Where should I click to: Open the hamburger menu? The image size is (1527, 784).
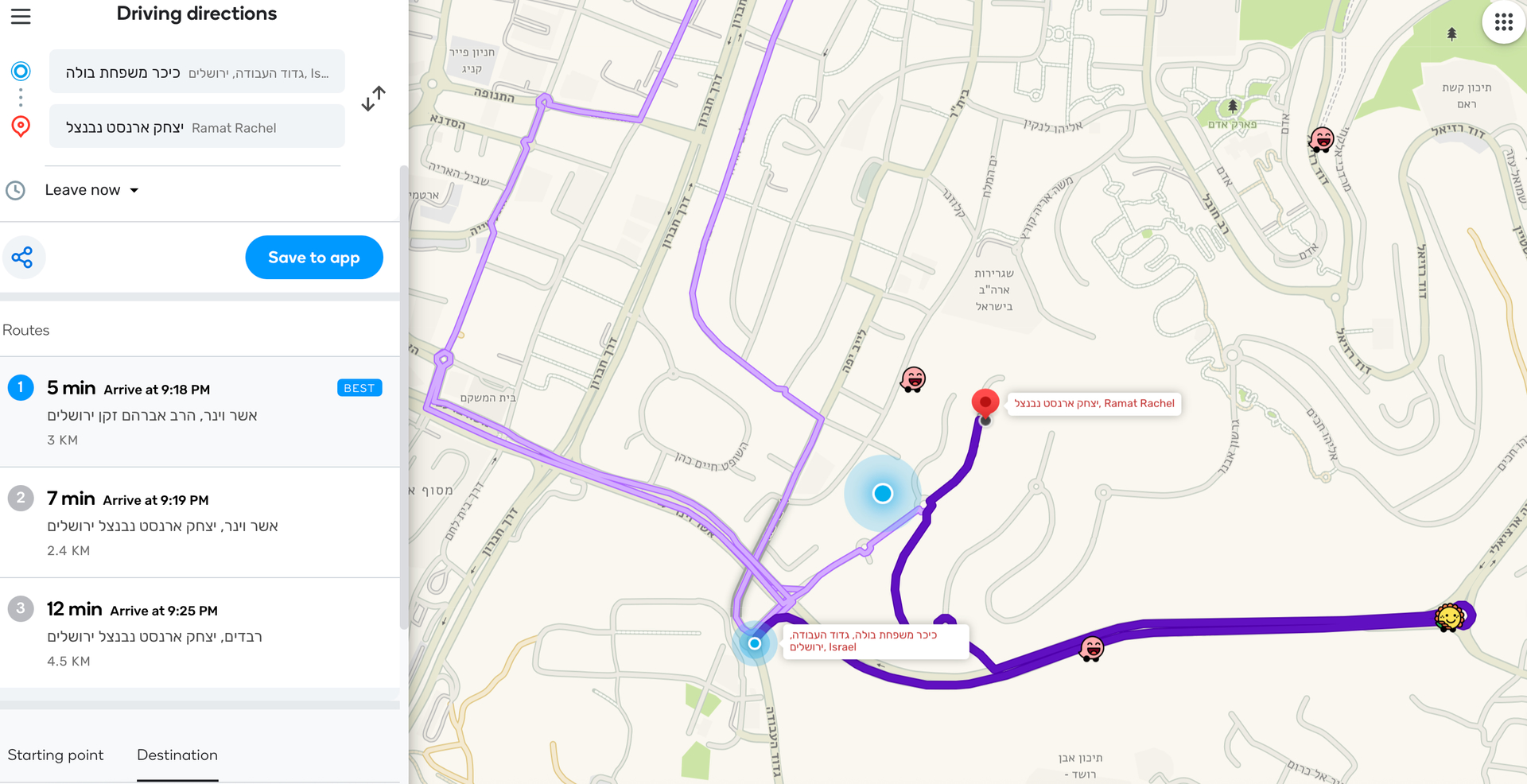[x=21, y=16]
